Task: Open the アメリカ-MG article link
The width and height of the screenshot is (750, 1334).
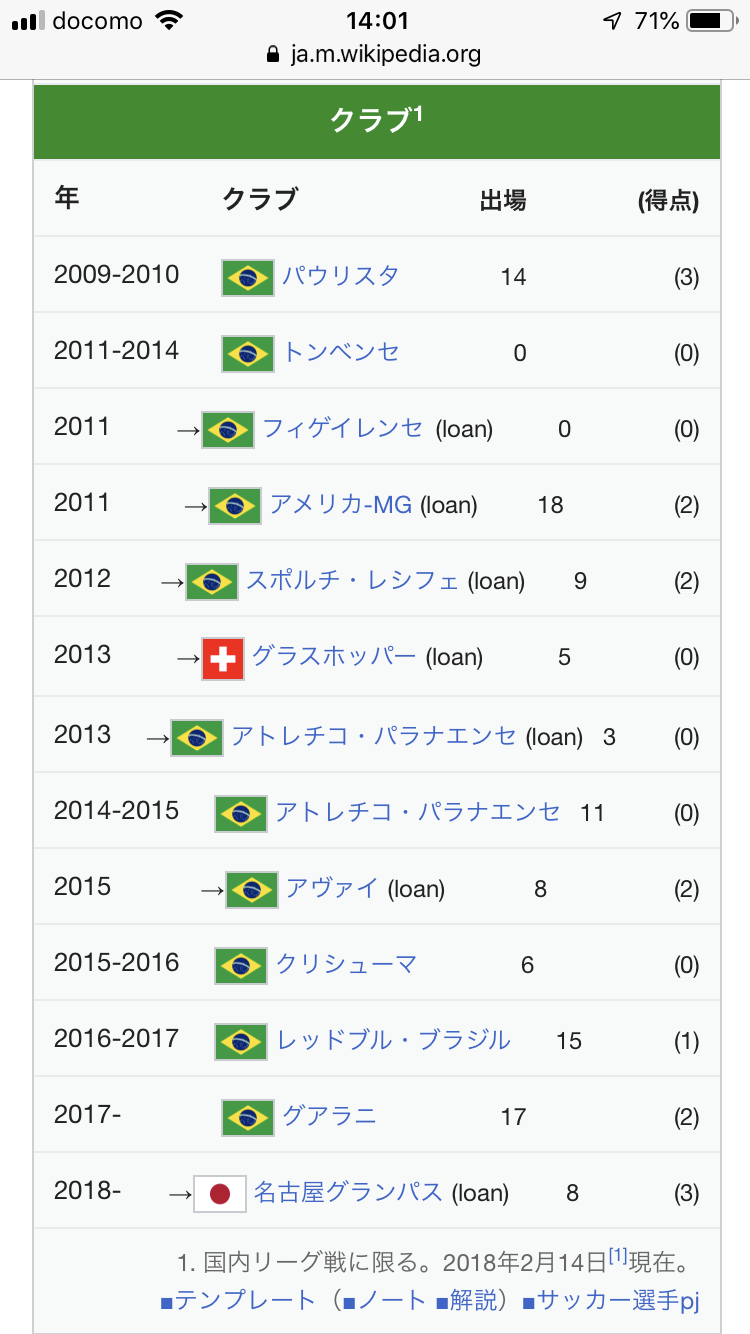Action: click(340, 505)
